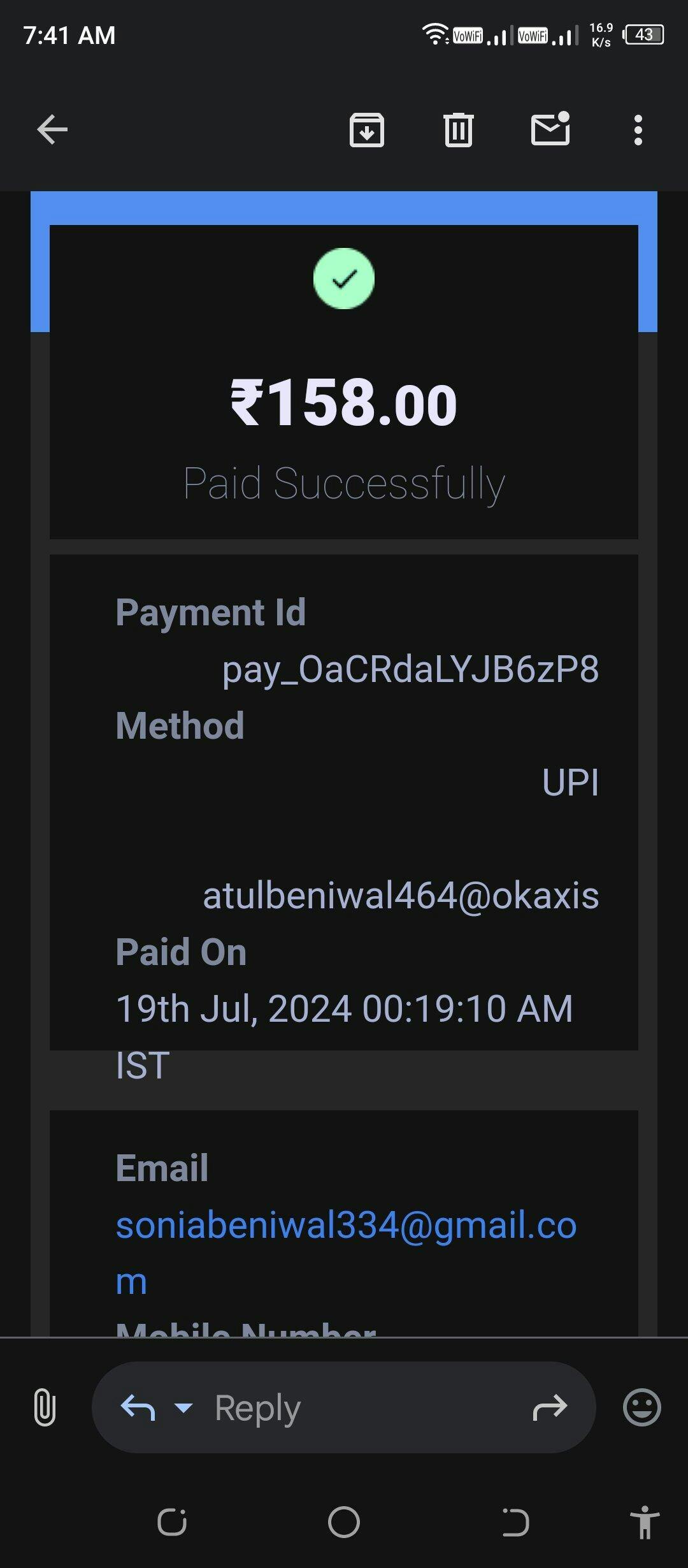Archive this email
688x1568 pixels.
[x=367, y=130]
